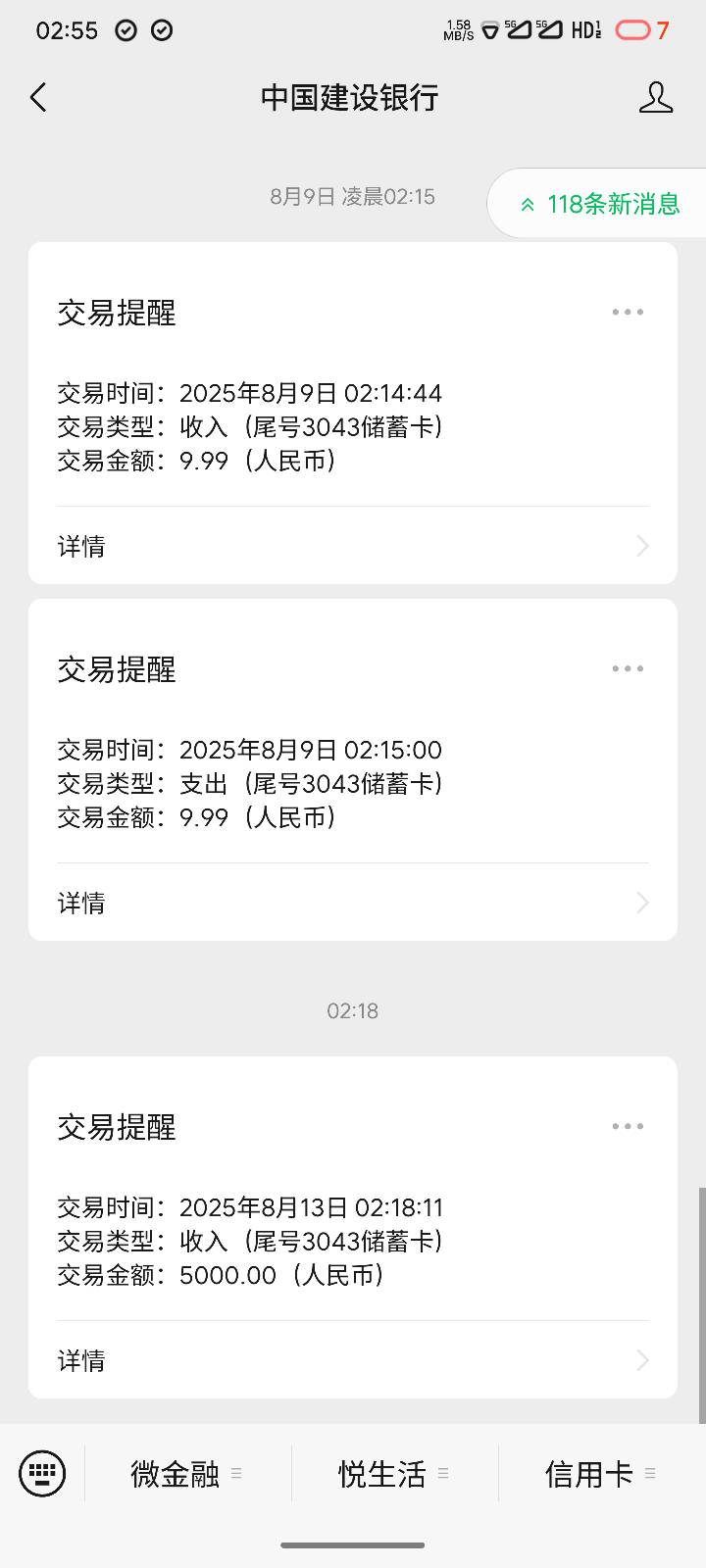
Task: Jump to 118条新消息
Action: click(599, 204)
